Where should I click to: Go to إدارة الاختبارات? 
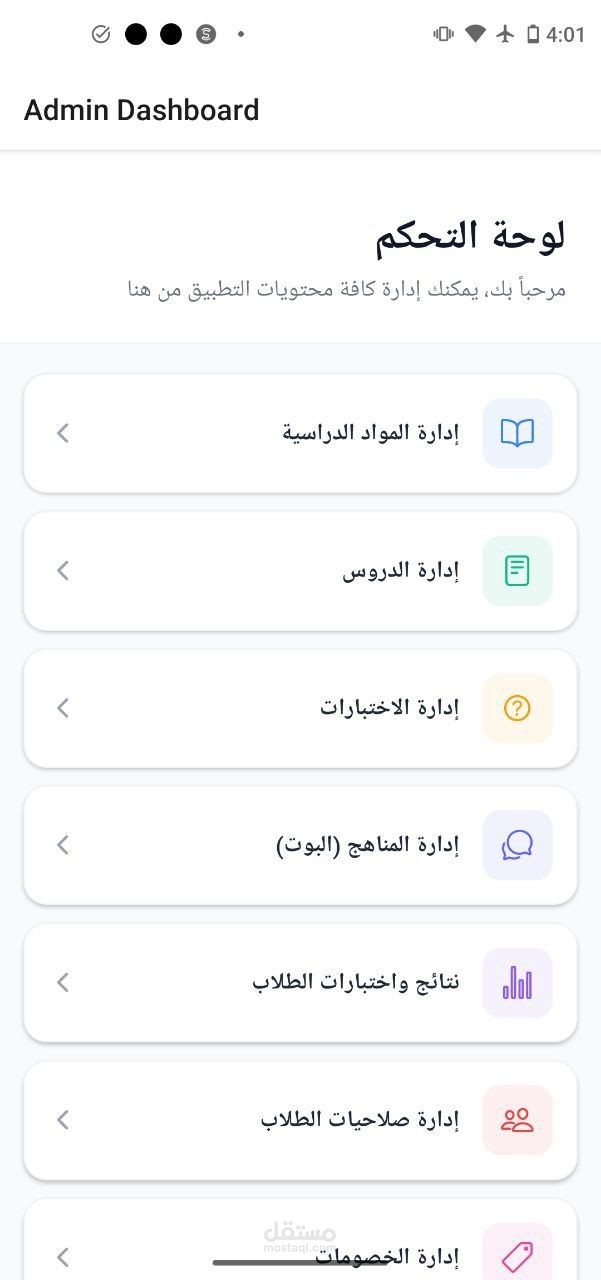point(300,708)
